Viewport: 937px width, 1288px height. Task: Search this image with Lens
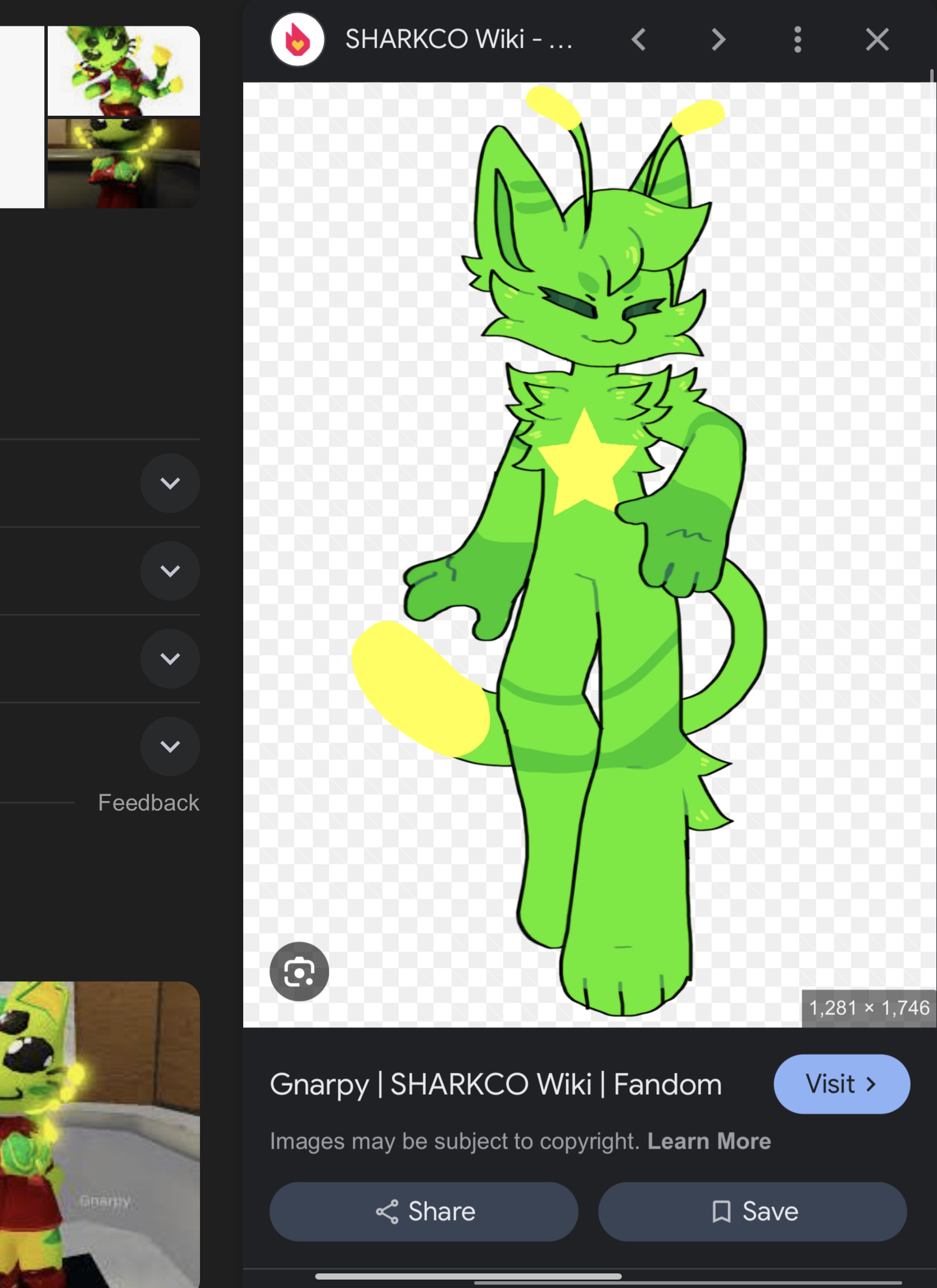[x=299, y=972]
